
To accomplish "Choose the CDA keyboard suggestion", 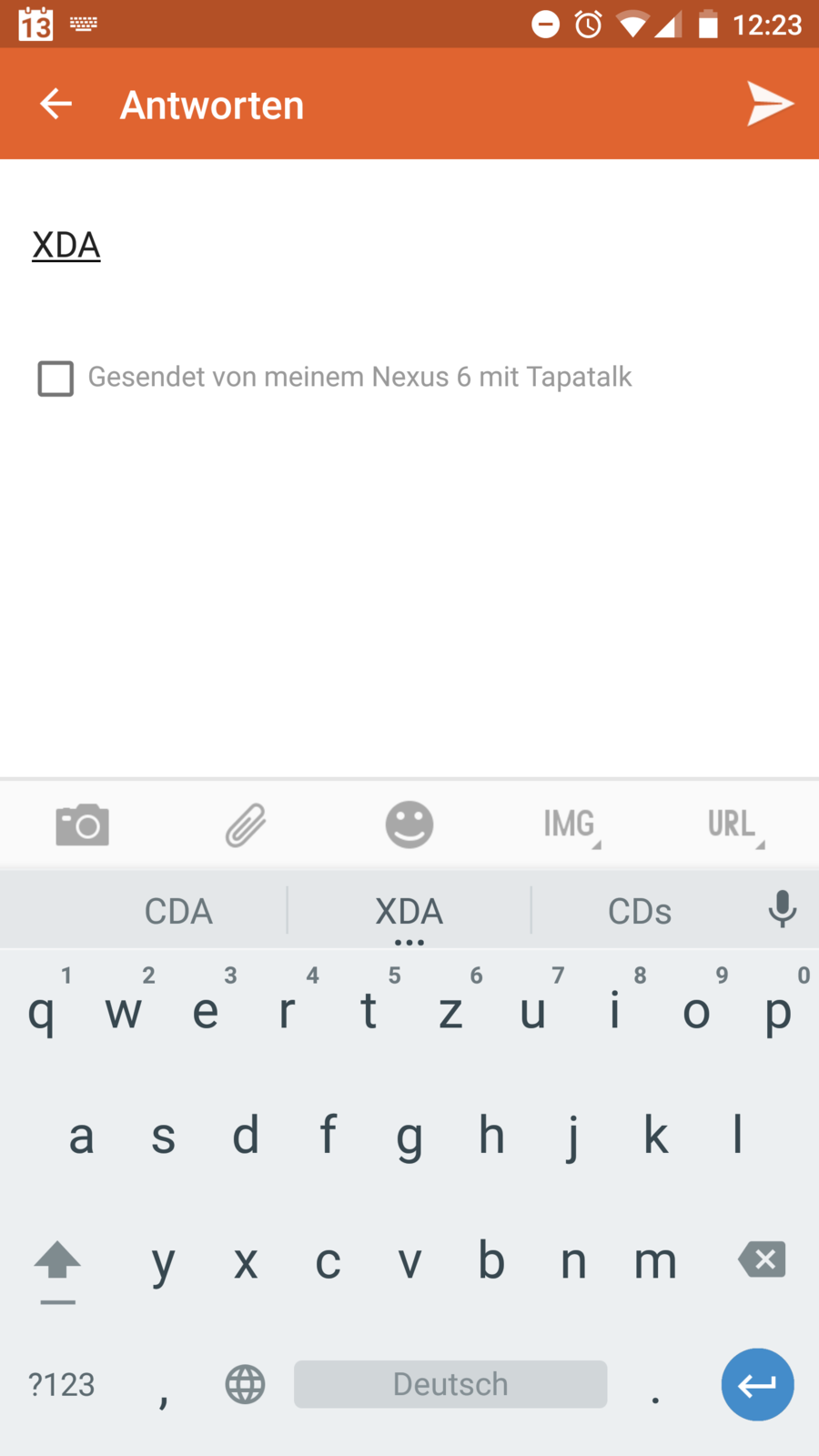I will coord(178,911).
